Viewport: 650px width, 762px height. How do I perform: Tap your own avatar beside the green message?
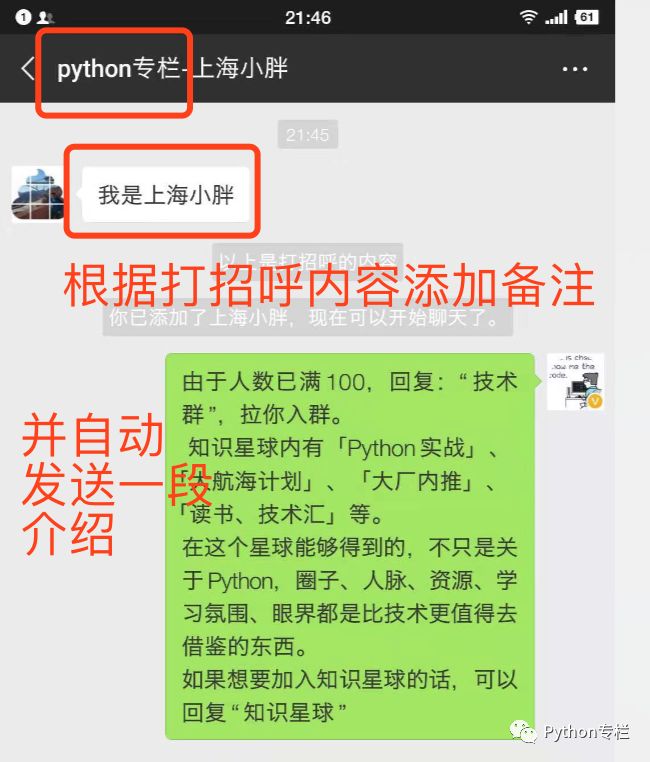pyautogui.click(x=575, y=381)
